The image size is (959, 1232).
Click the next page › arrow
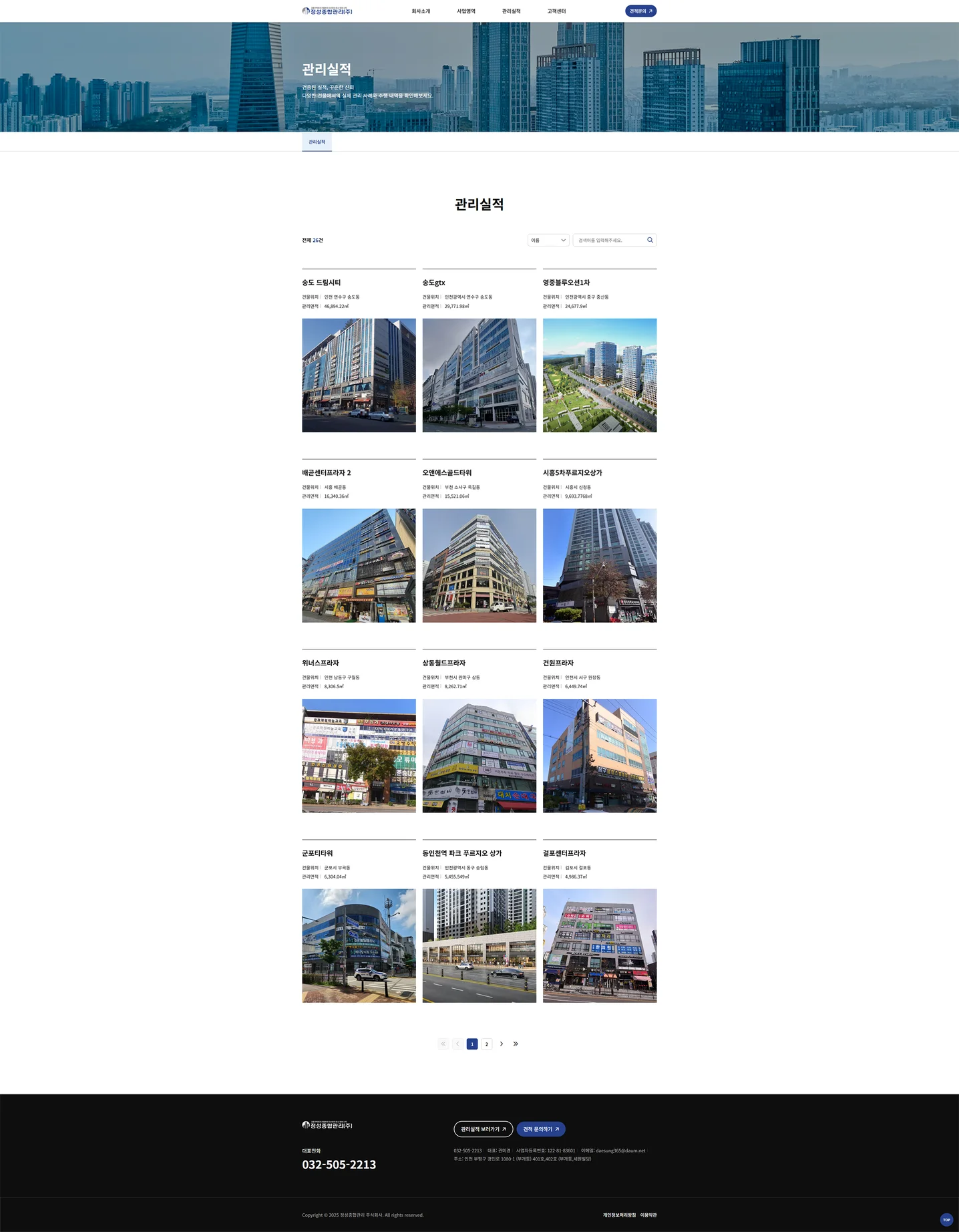[501, 1043]
